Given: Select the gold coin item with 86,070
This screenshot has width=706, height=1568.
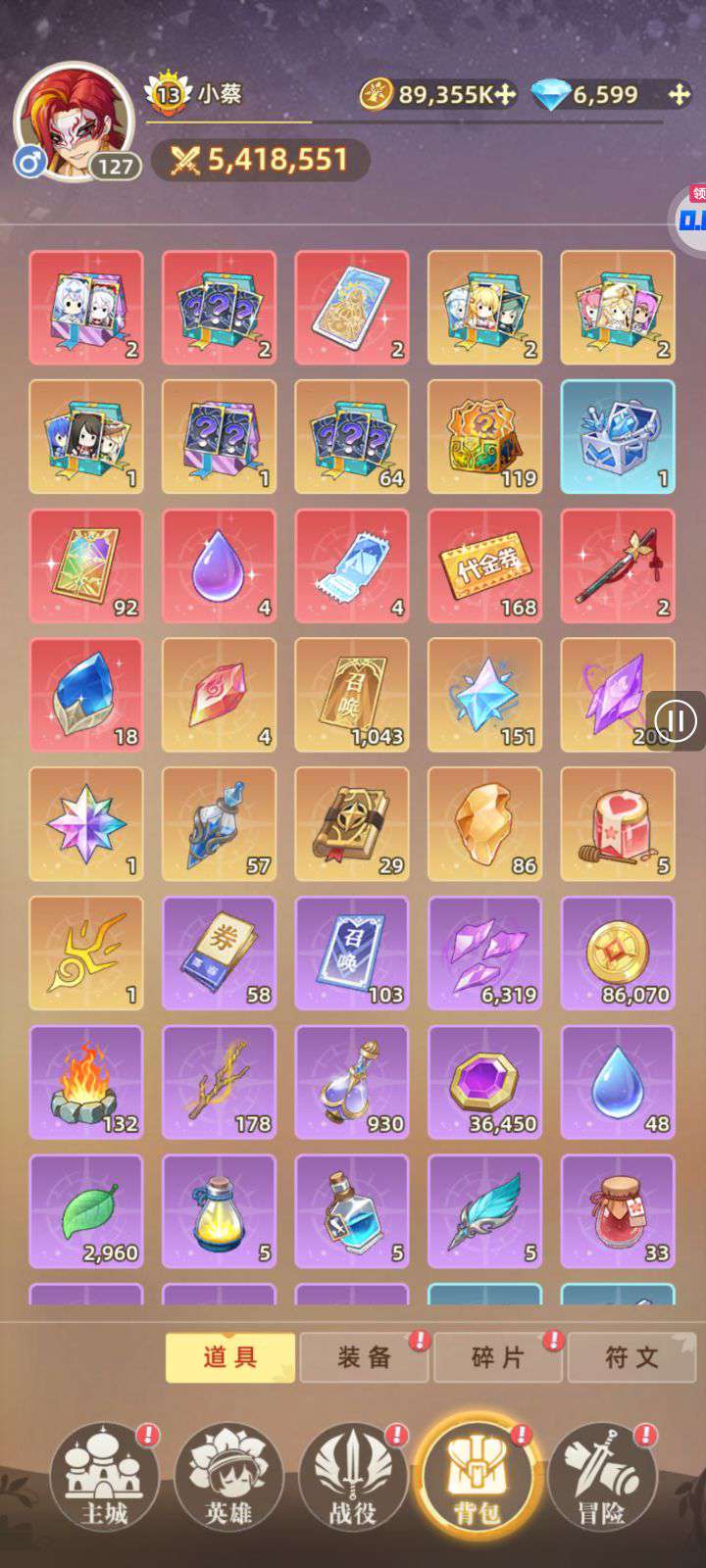Looking at the screenshot, I should tap(618, 954).
